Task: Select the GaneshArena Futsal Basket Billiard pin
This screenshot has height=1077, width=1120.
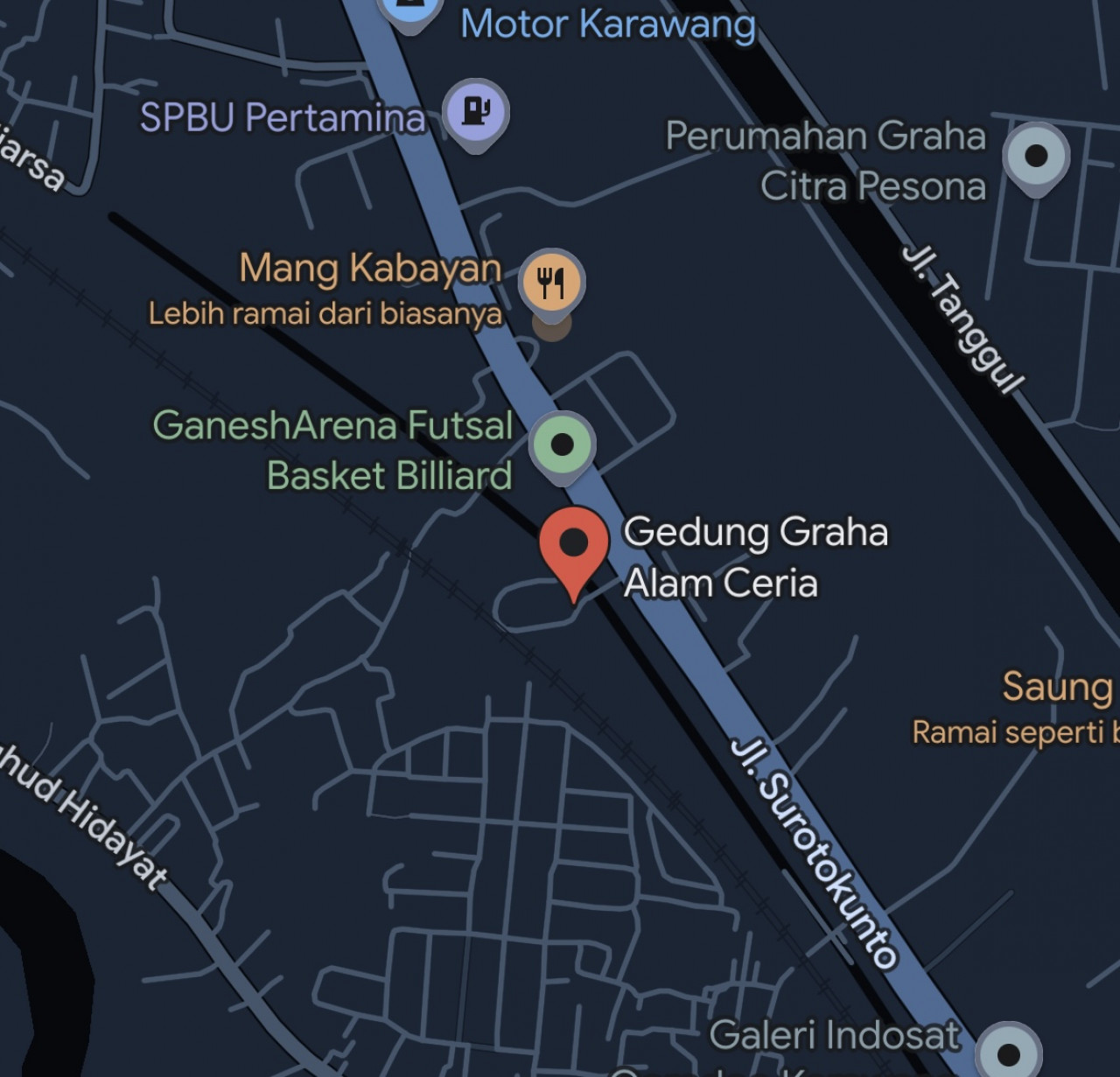Action: 562,444
